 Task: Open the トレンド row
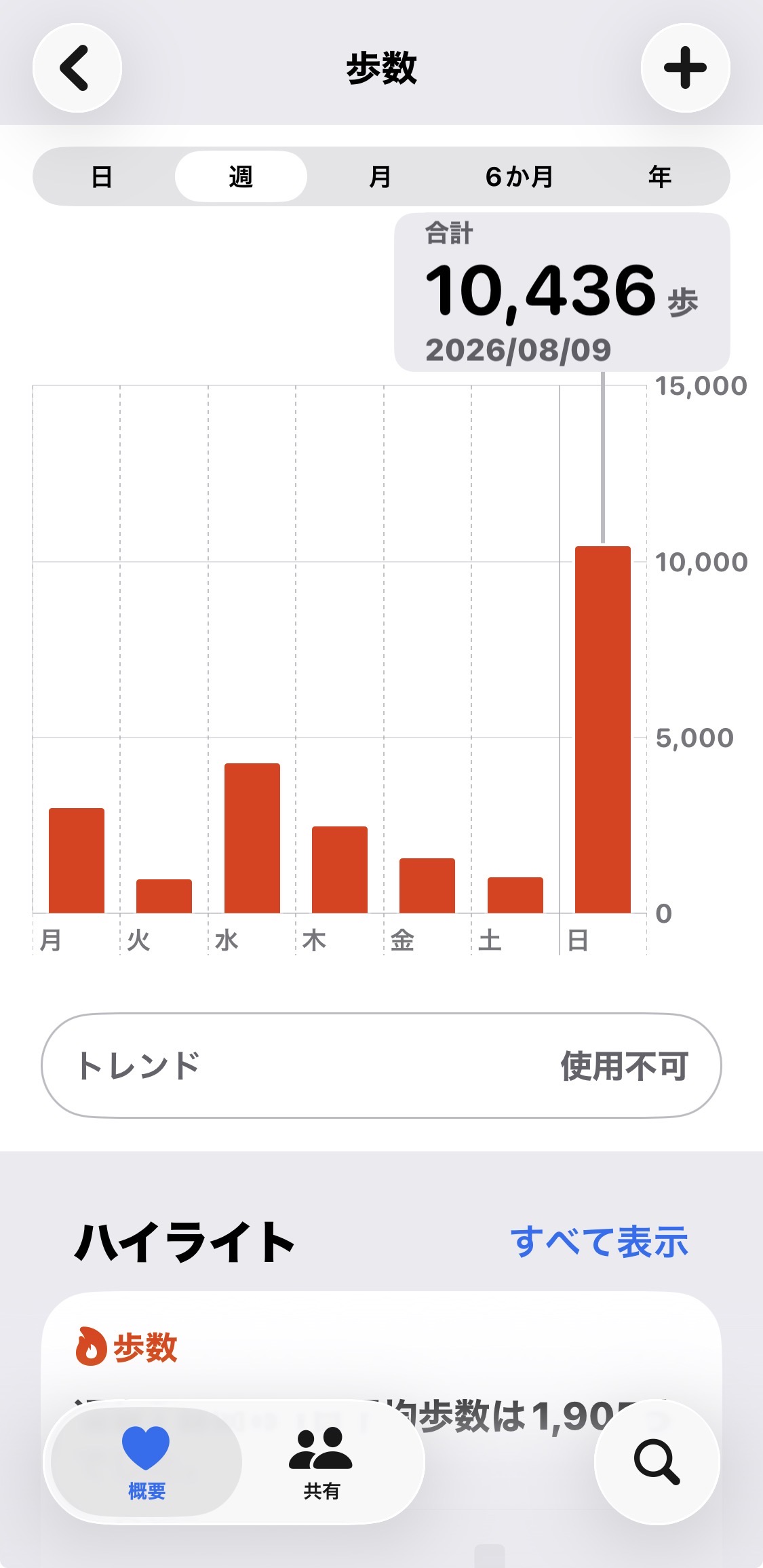(381, 1065)
